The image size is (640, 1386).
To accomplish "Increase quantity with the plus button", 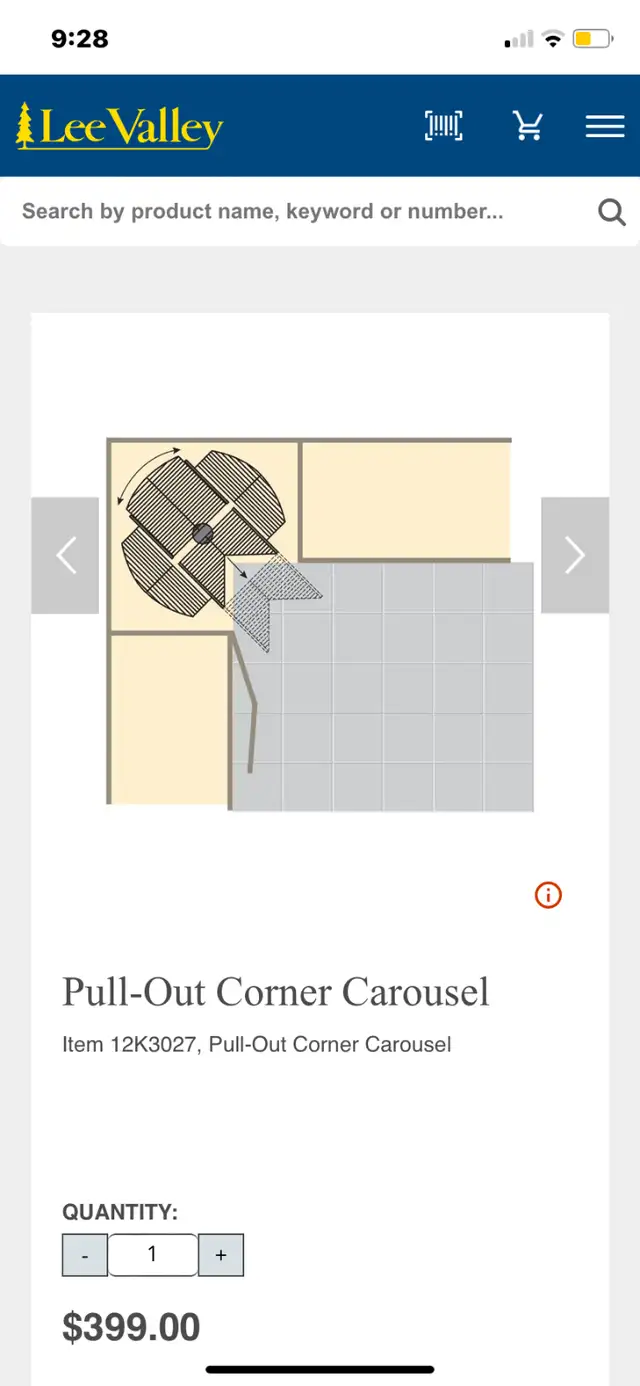I will [x=221, y=1255].
